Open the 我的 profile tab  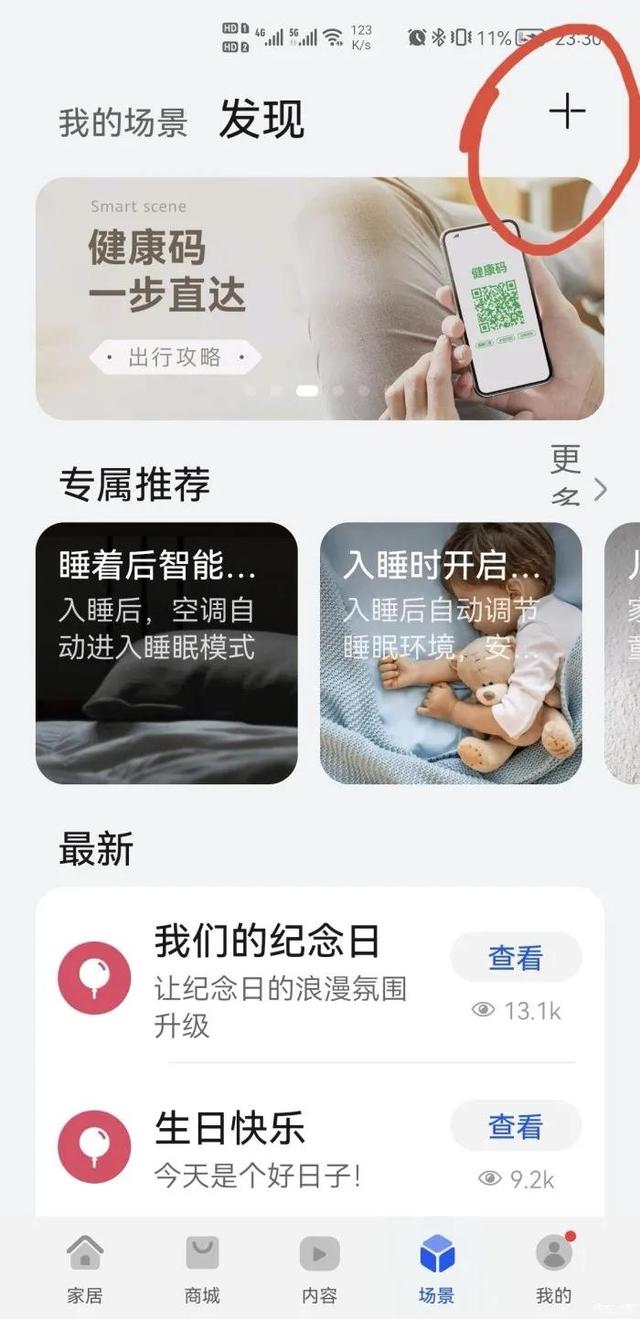tap(554, 1269)
